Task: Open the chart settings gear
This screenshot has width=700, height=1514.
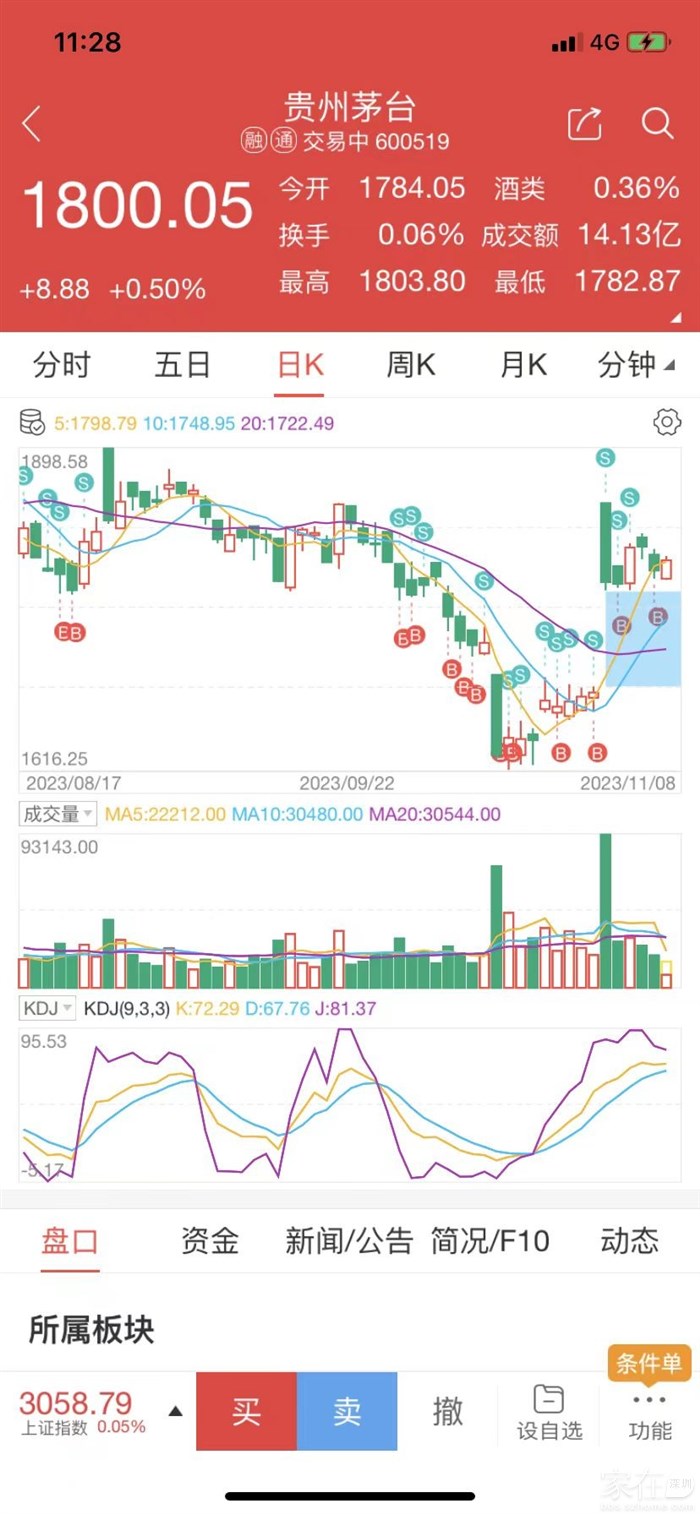Action: click(x=667, y=423)
